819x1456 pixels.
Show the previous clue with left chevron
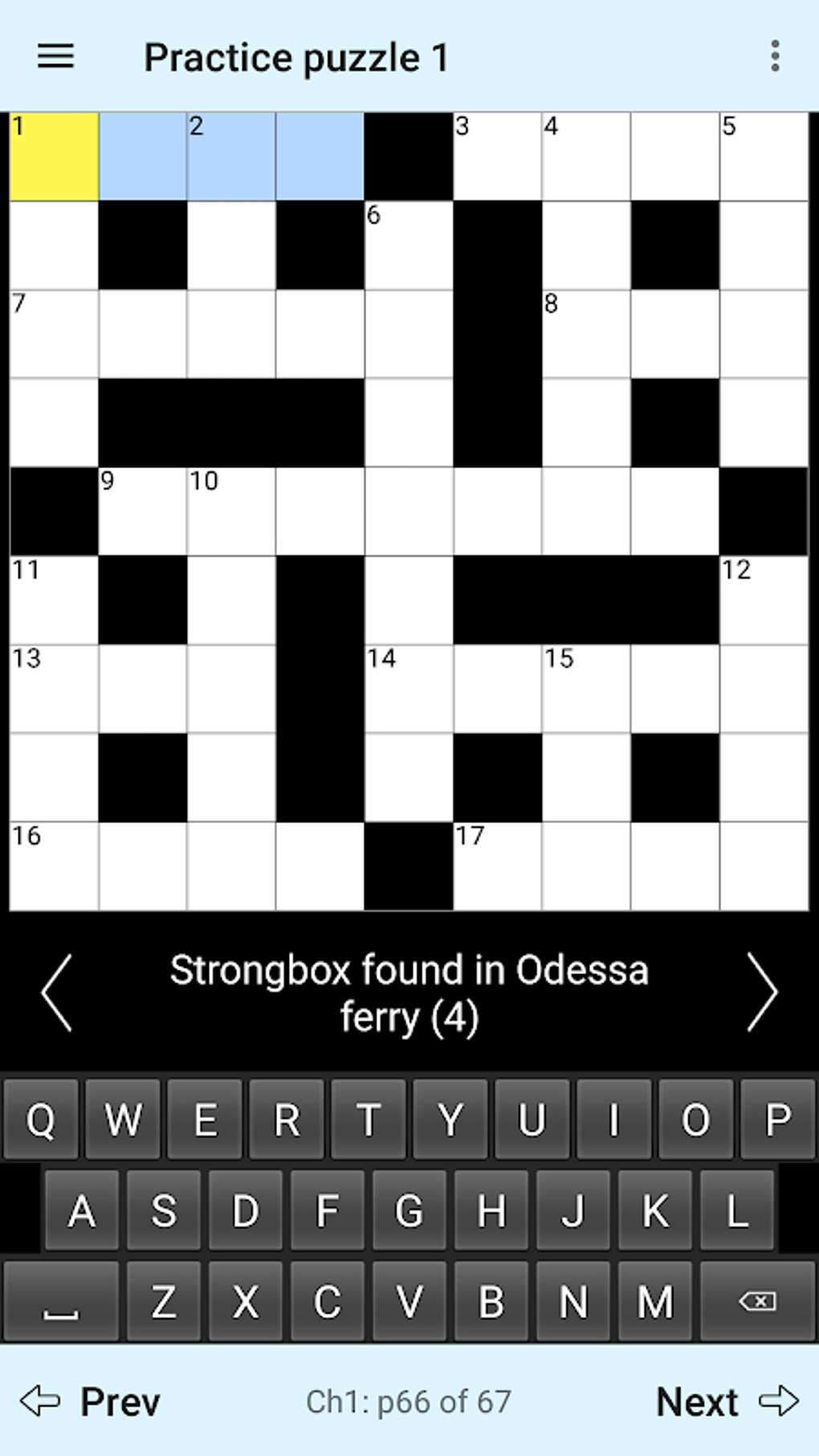[x=56, y=993]
